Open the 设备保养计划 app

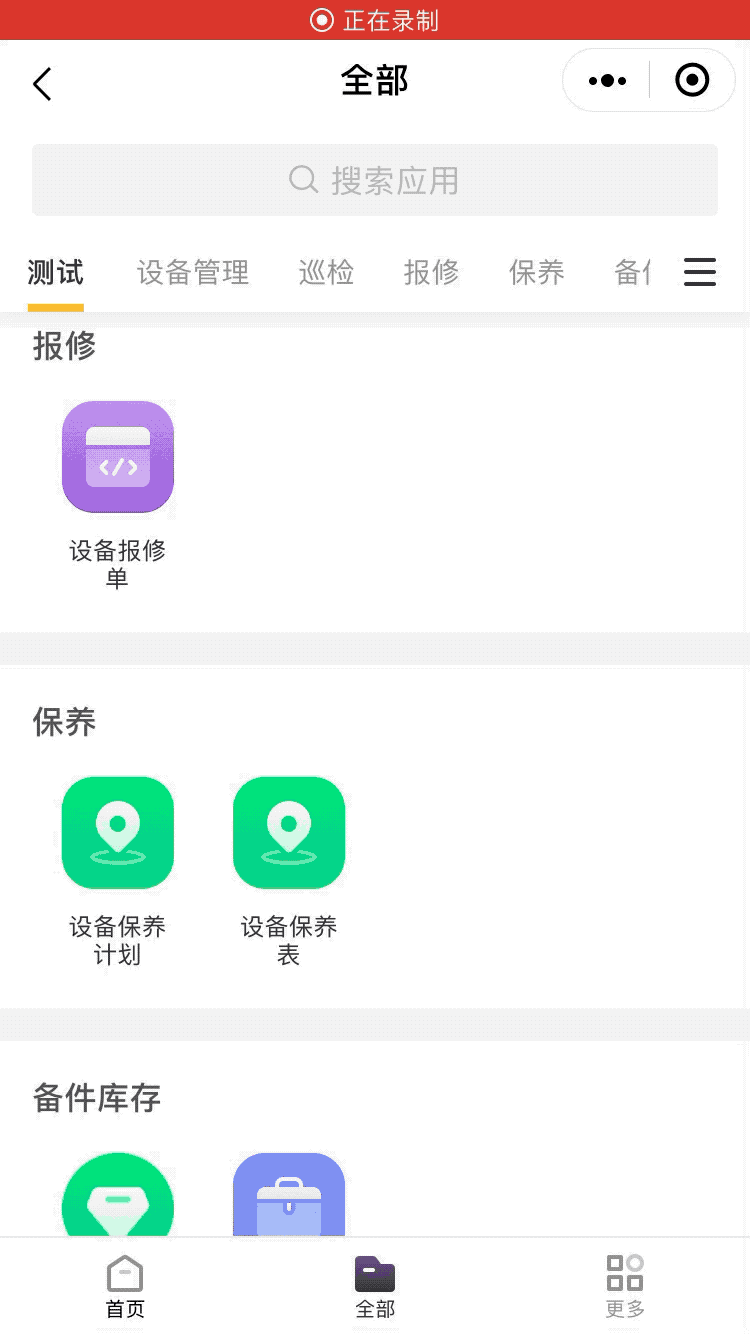pyautogui.click(x=118, y=833)
